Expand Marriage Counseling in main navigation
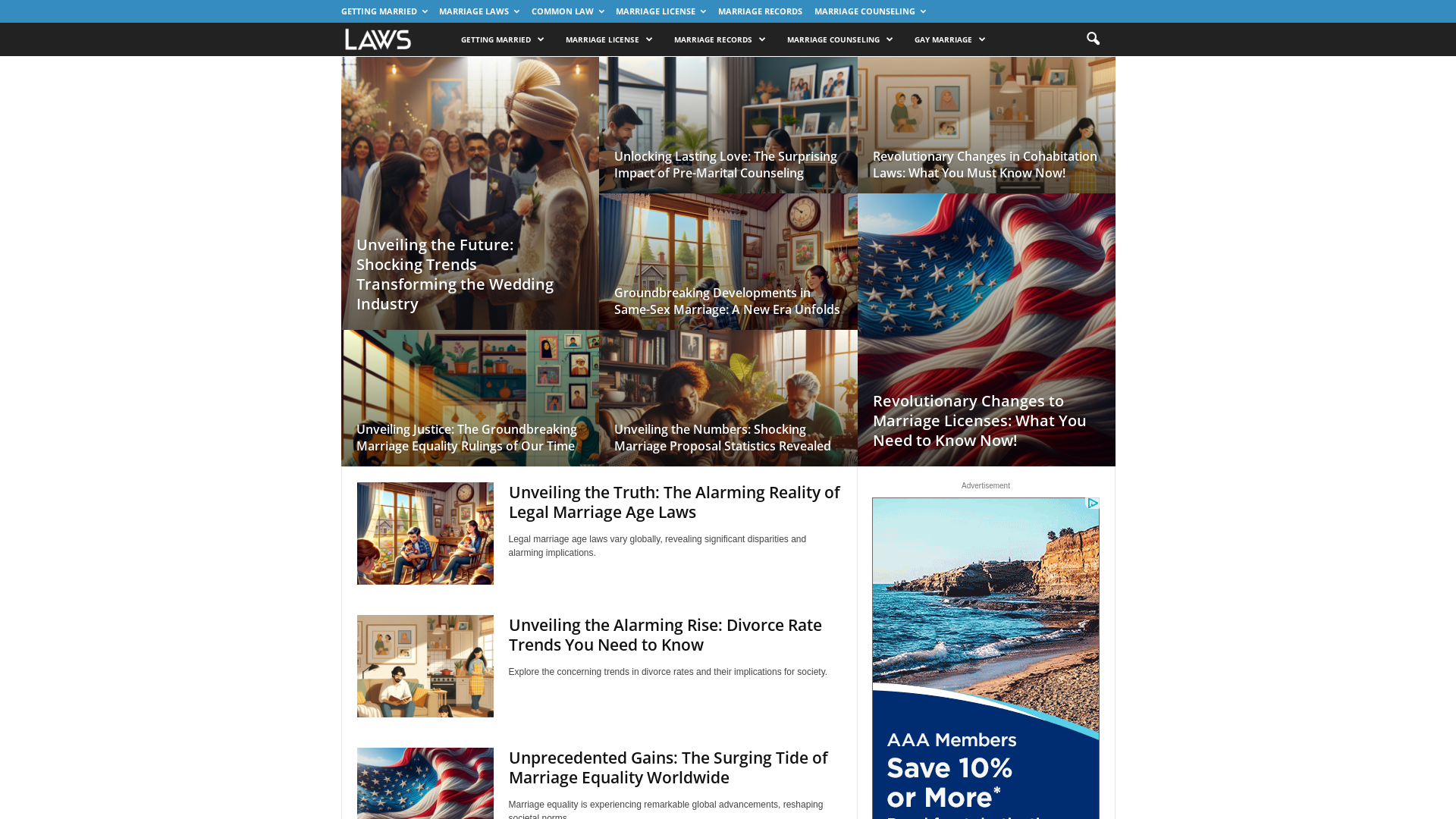The image size is (1456, 819). click(839, 39)
